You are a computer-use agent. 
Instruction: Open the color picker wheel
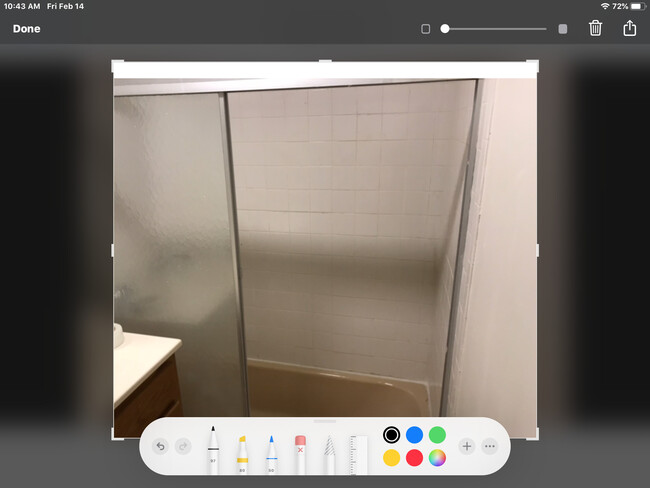click(x=437, y=458)
